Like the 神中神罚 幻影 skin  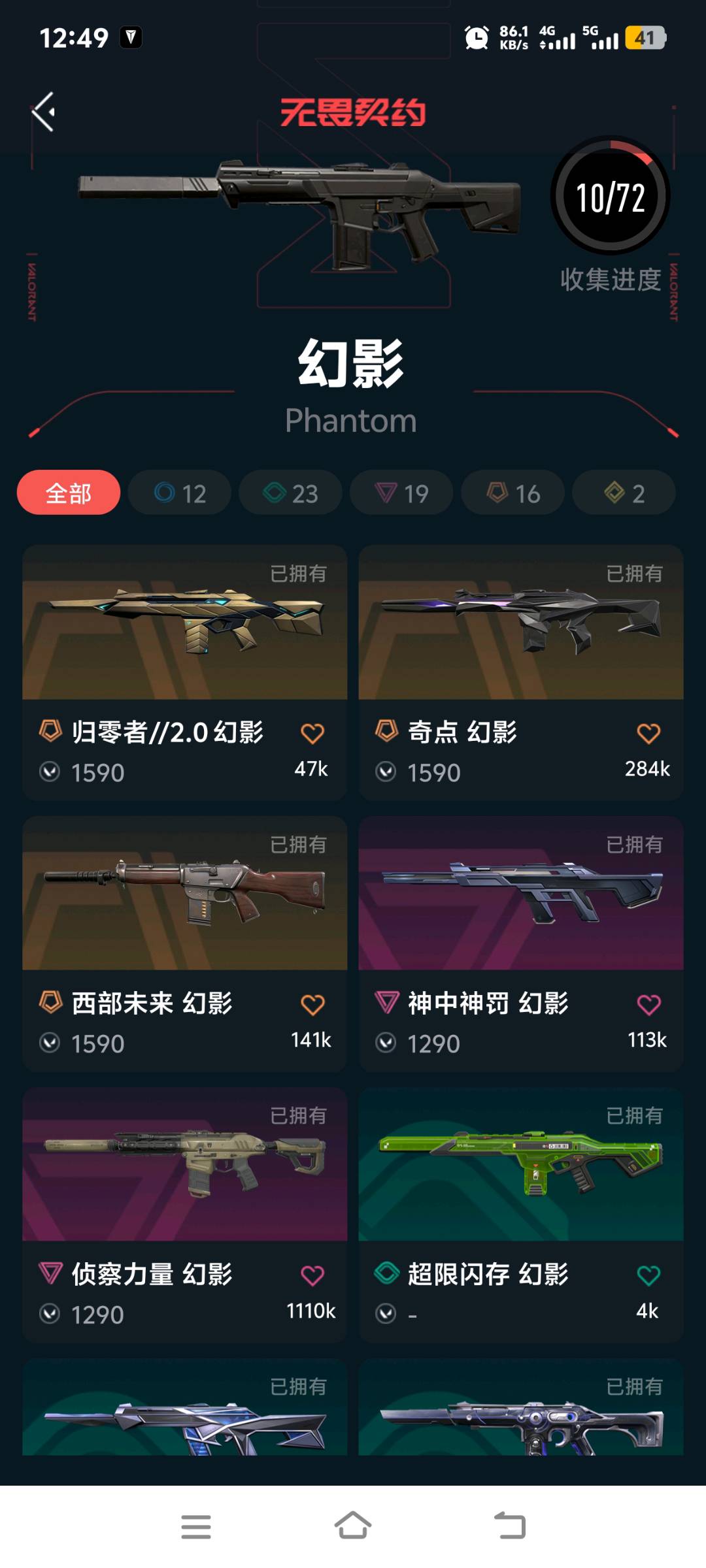[x=648, y=1005]
